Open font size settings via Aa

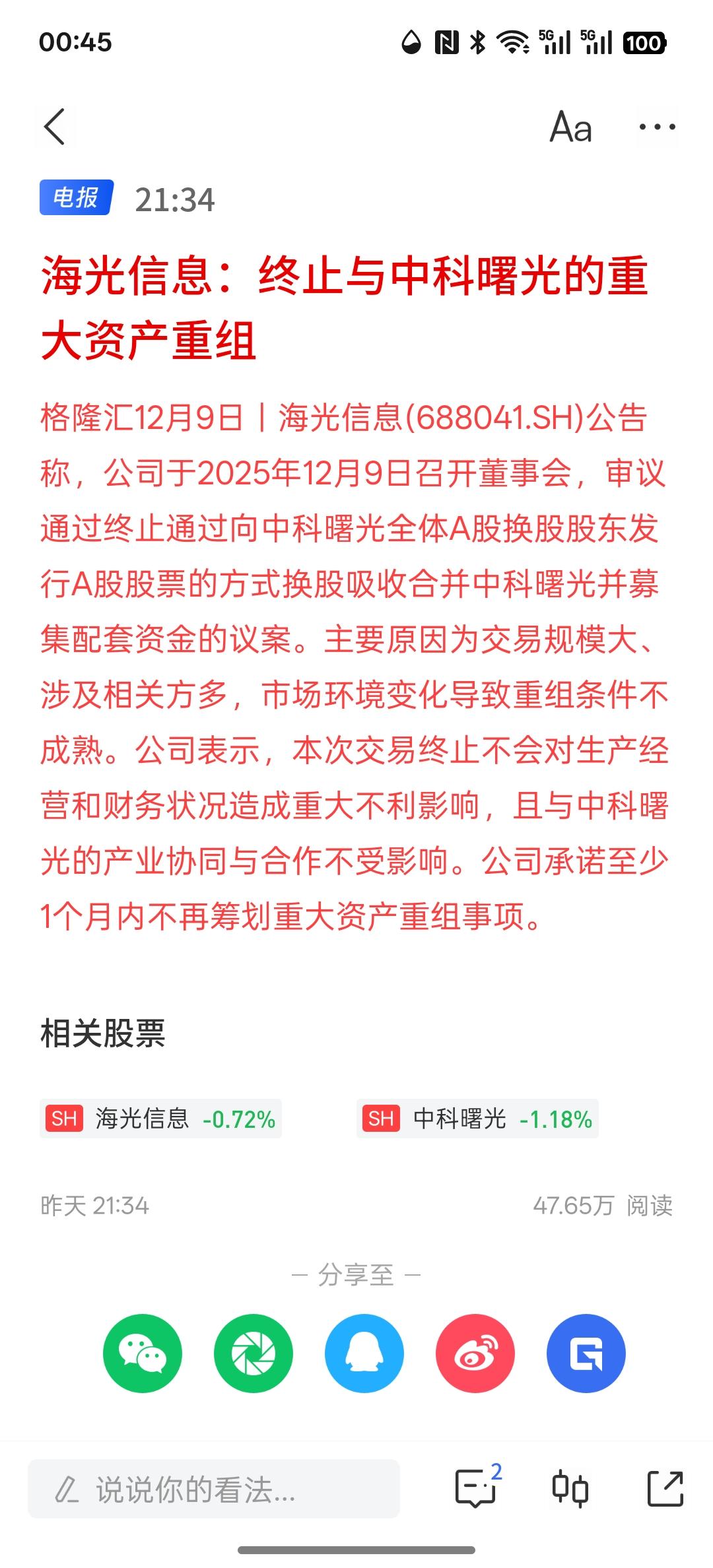click(570, 127)
